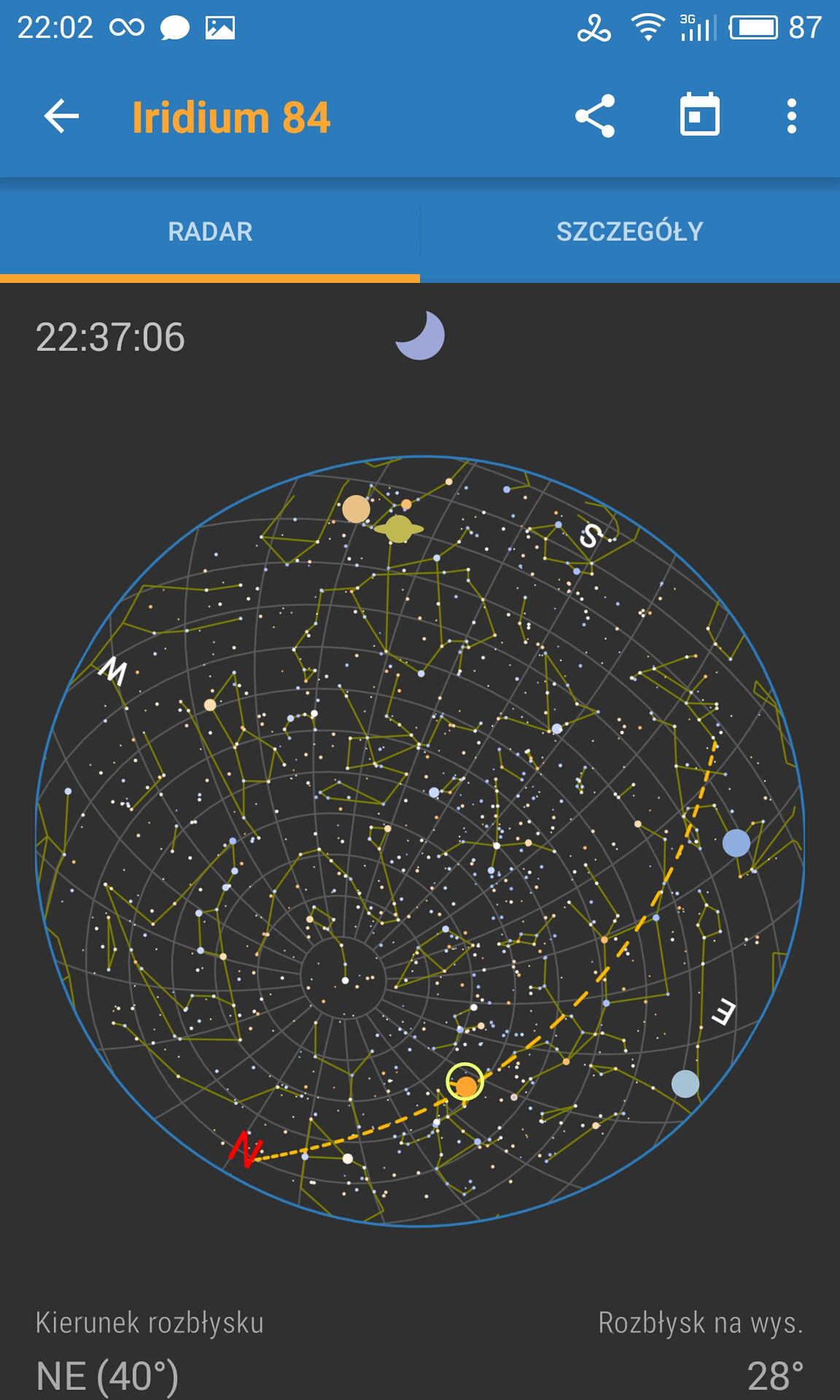Add this flare to the calendar
The image size is (840, 1400).
(x=700, y=115)
